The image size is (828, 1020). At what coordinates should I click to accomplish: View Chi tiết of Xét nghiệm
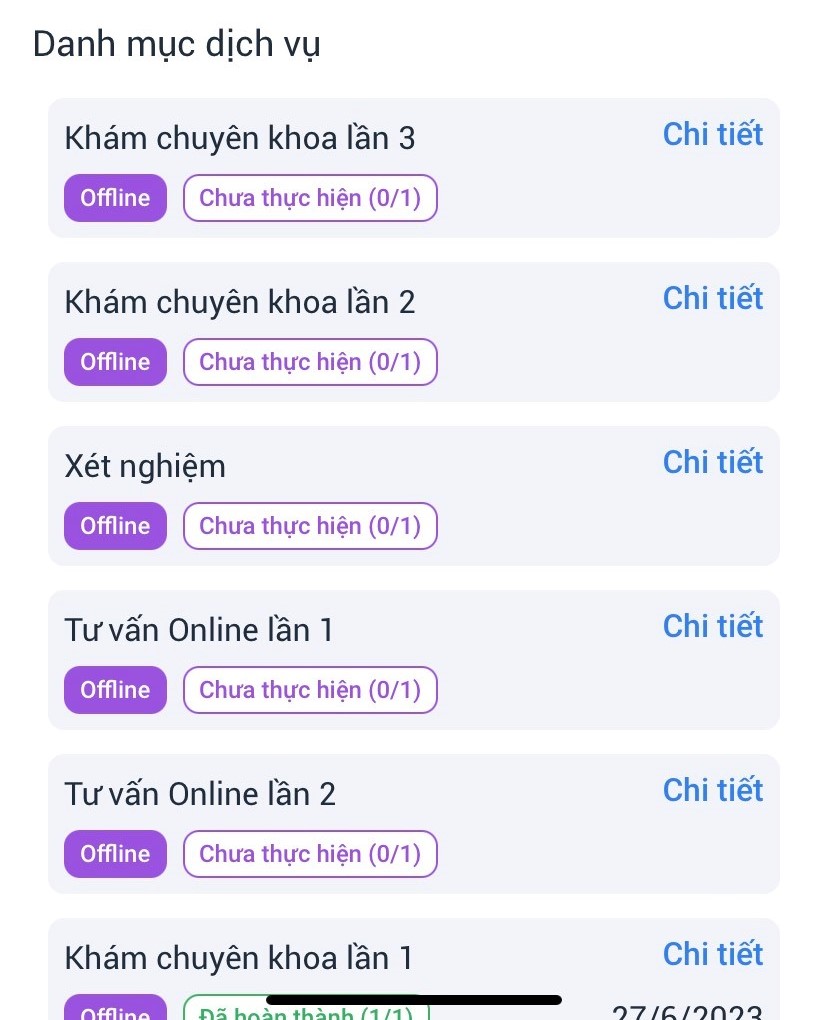[712, 463]
